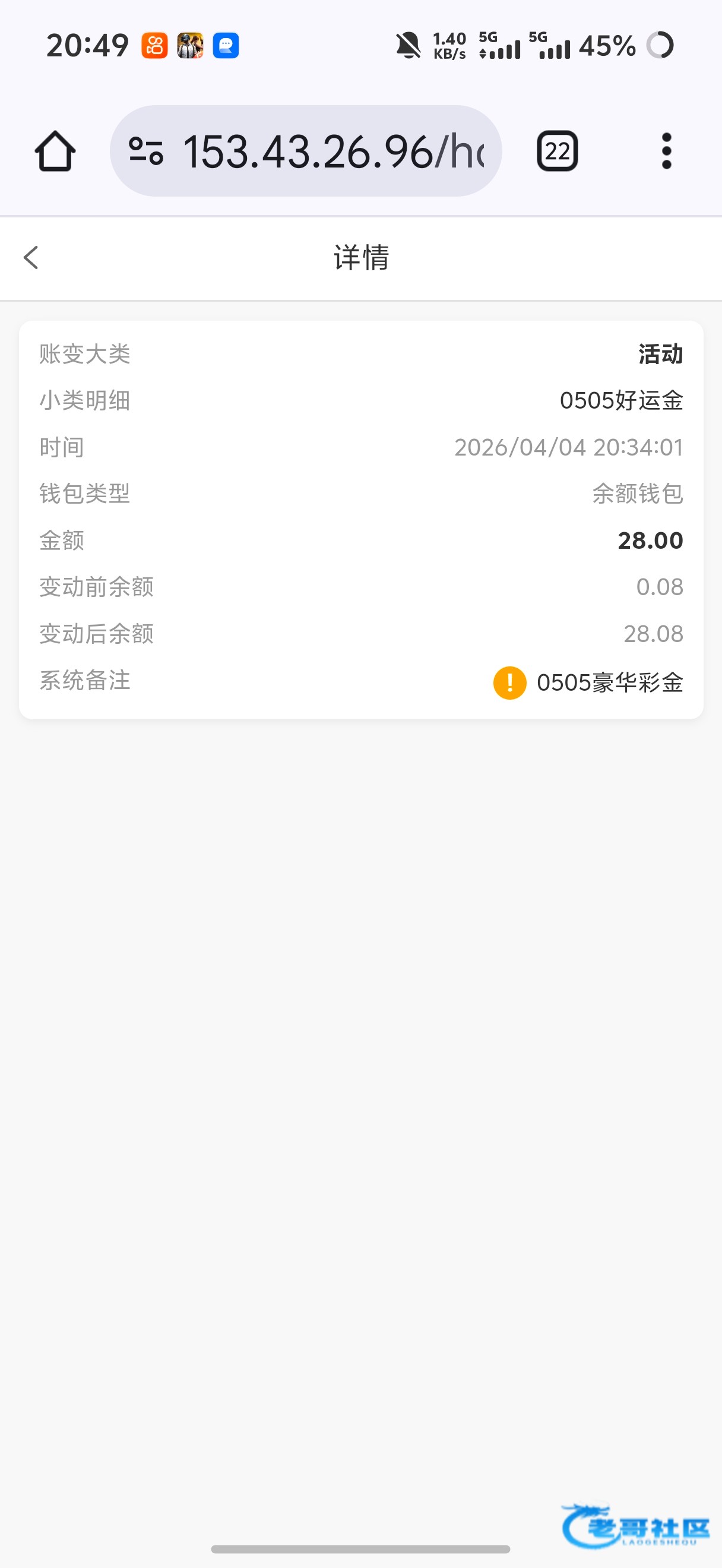Tap the orange warning icon beside 0505豪华彩金
Viewport: 722px width, 1568px height.
[x=509, y=682]
